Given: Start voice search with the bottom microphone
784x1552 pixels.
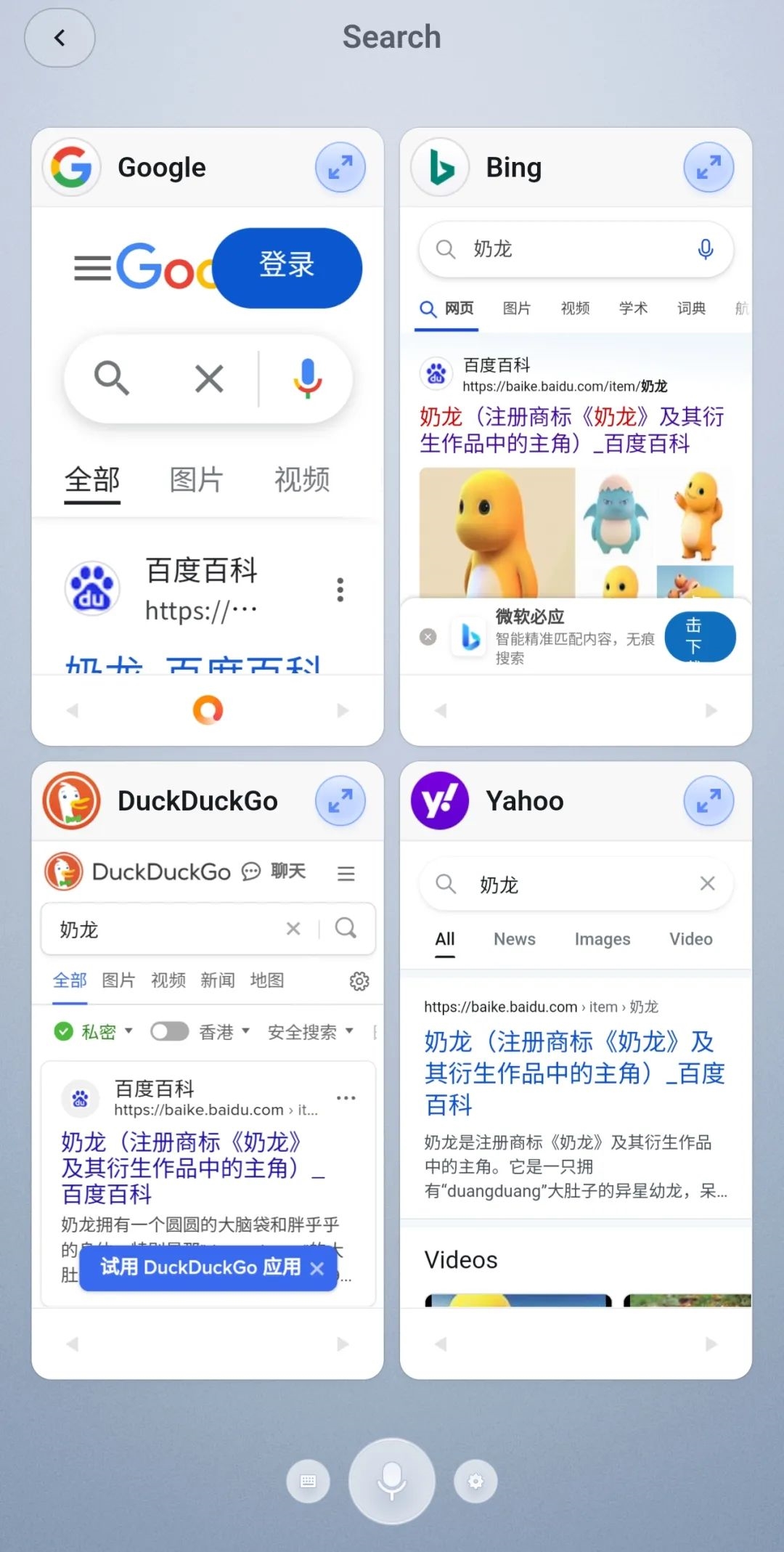Looking at the screenshot, I should click(x=392, y=1481).
